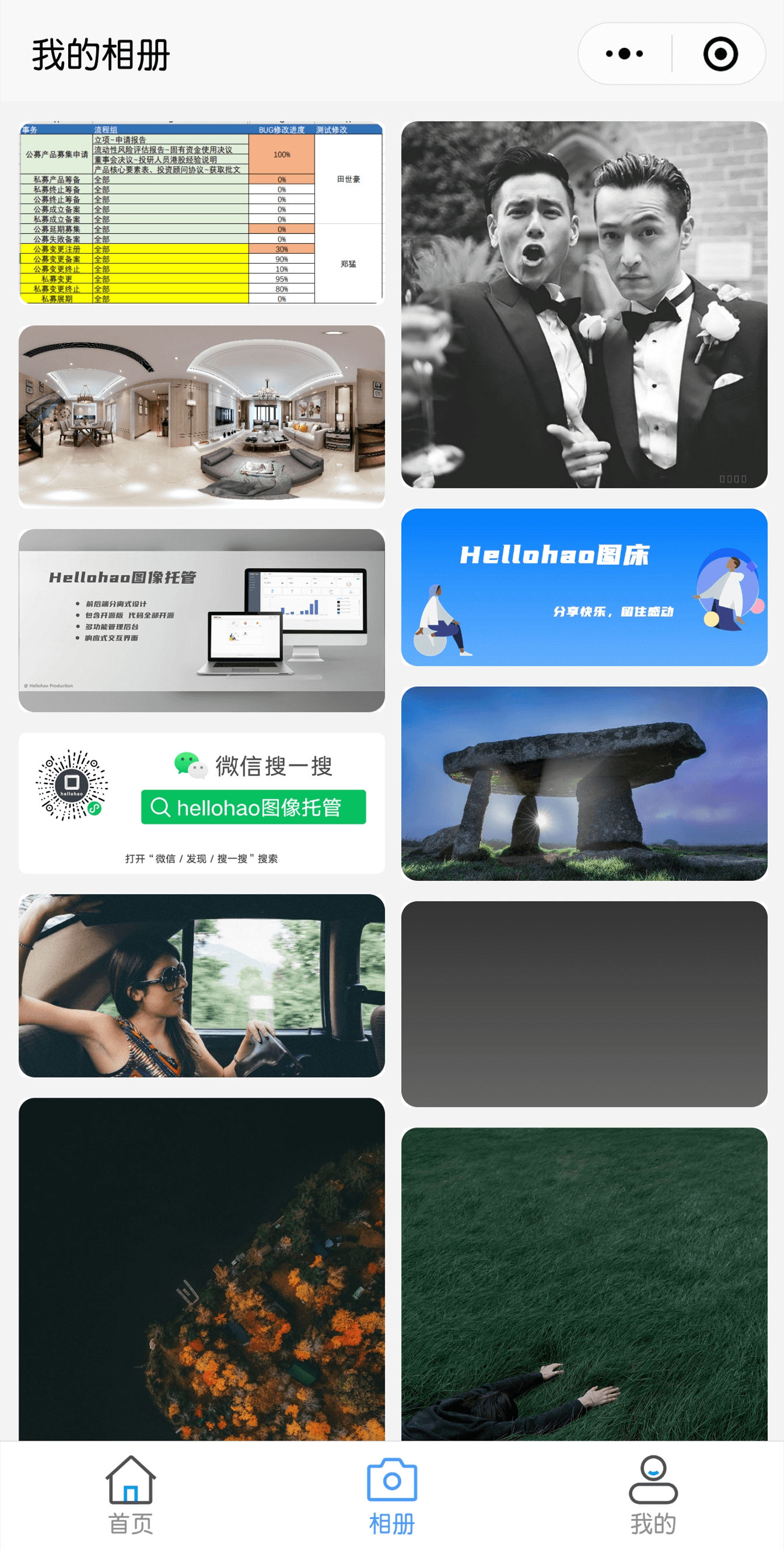Open the aerial autumn forest photo

[x=202, y=1268]
